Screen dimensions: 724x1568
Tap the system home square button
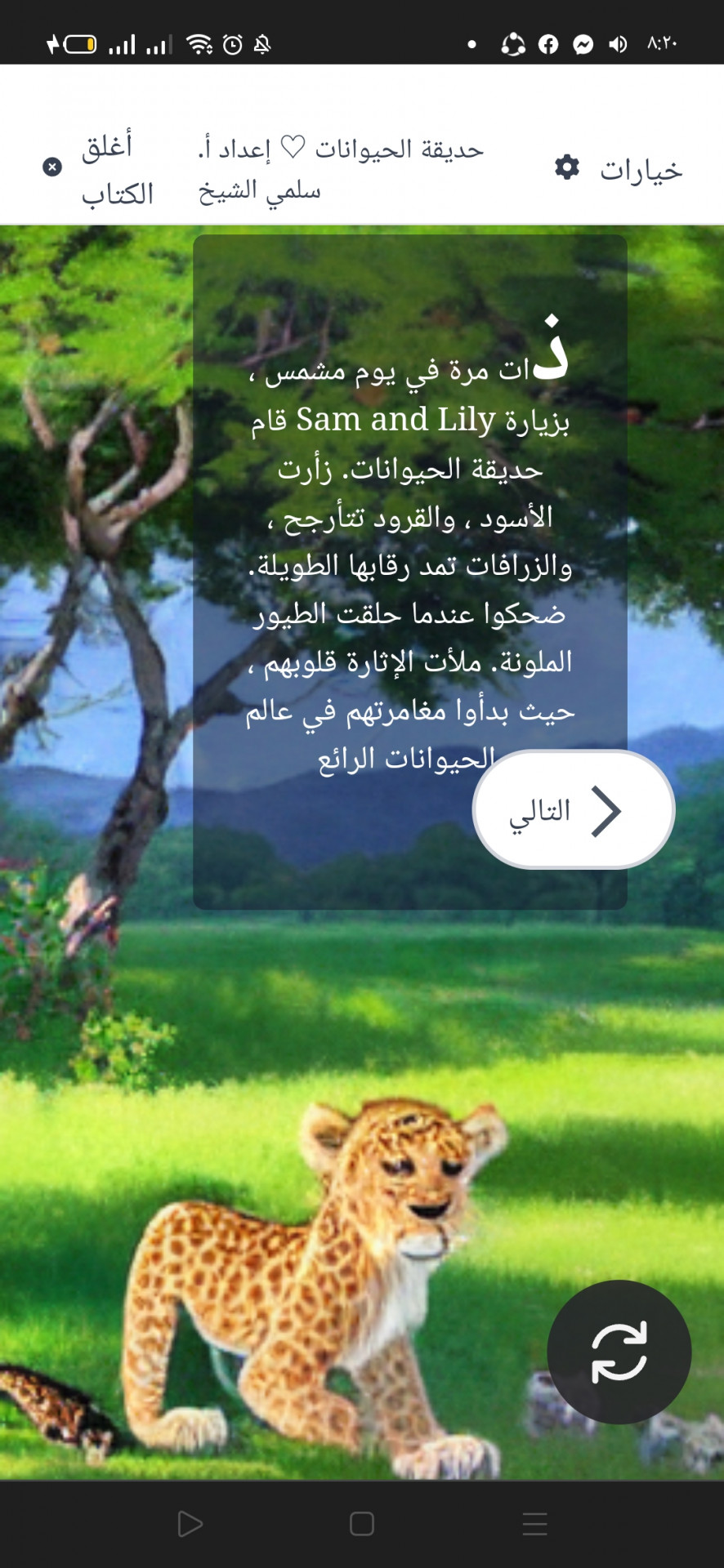tap(361, 1524)
